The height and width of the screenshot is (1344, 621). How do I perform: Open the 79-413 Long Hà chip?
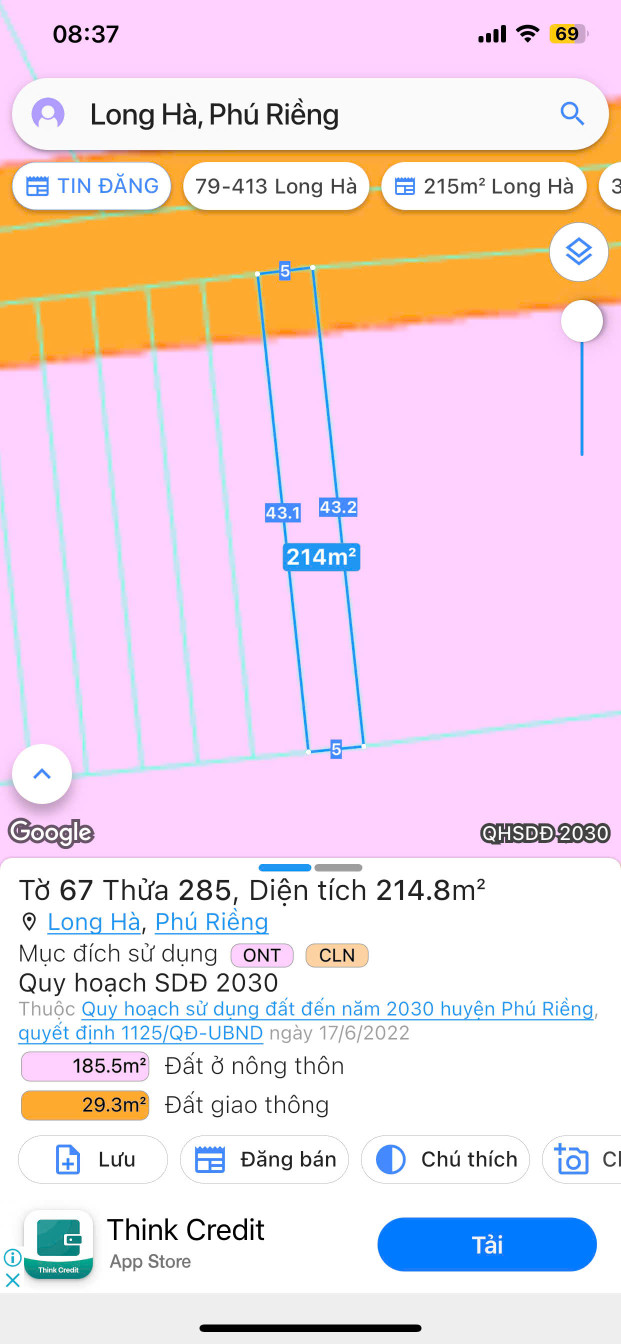(276, 186)
